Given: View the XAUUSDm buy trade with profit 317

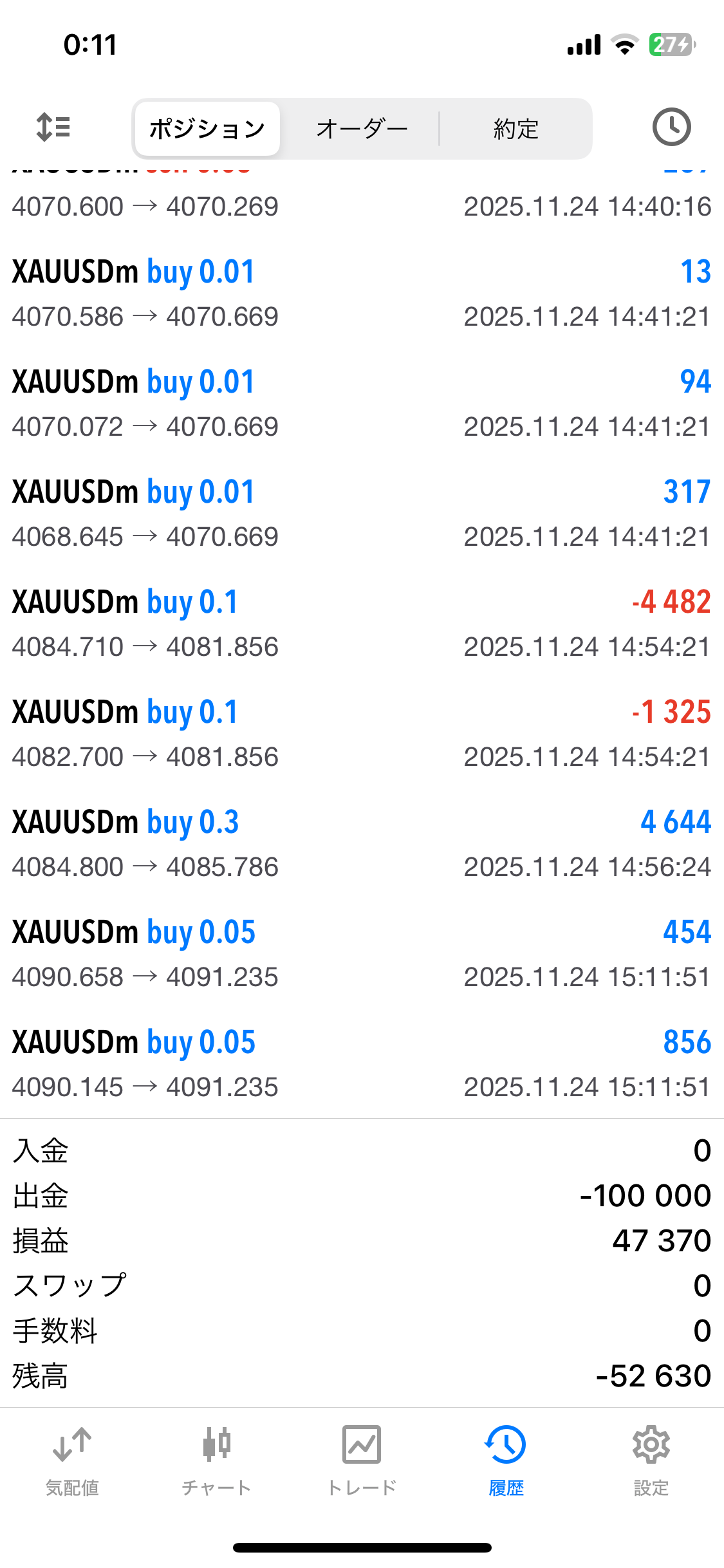Looking at the screenshot, I should point(362,514).
